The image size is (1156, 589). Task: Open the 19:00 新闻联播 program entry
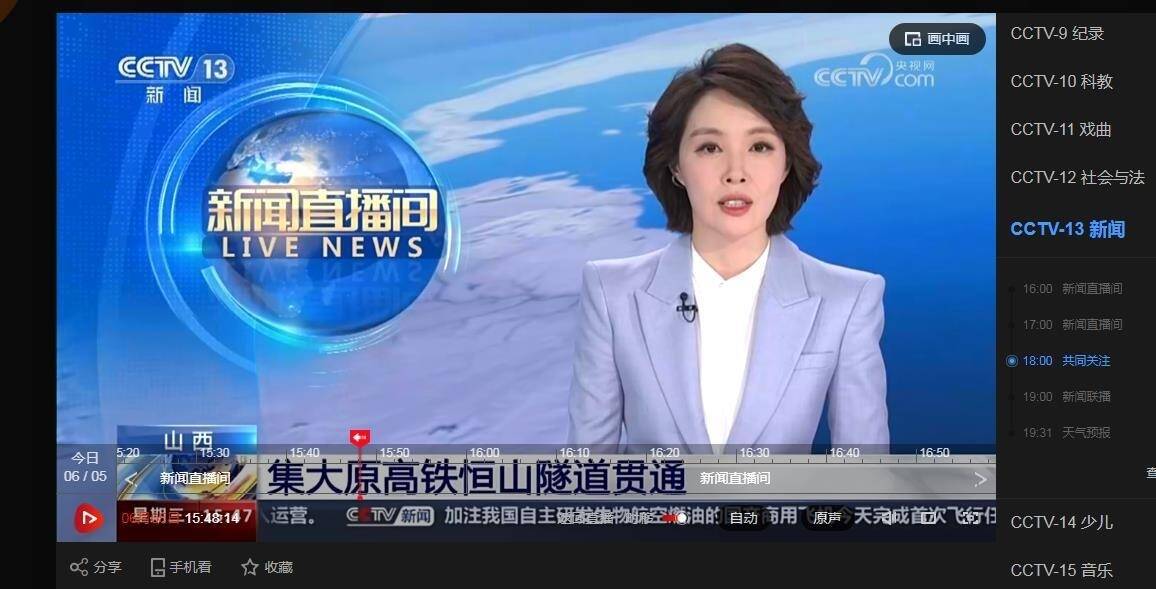[x=1066, y=396]
